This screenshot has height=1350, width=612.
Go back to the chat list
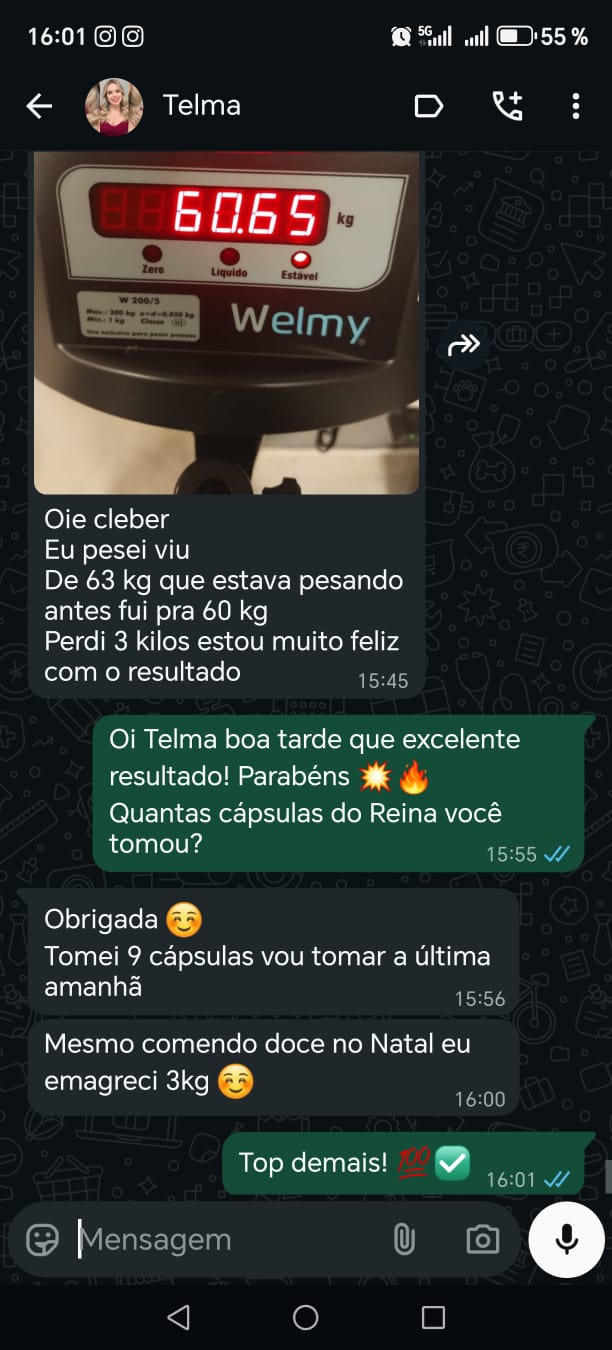click(x=39, y=106)
